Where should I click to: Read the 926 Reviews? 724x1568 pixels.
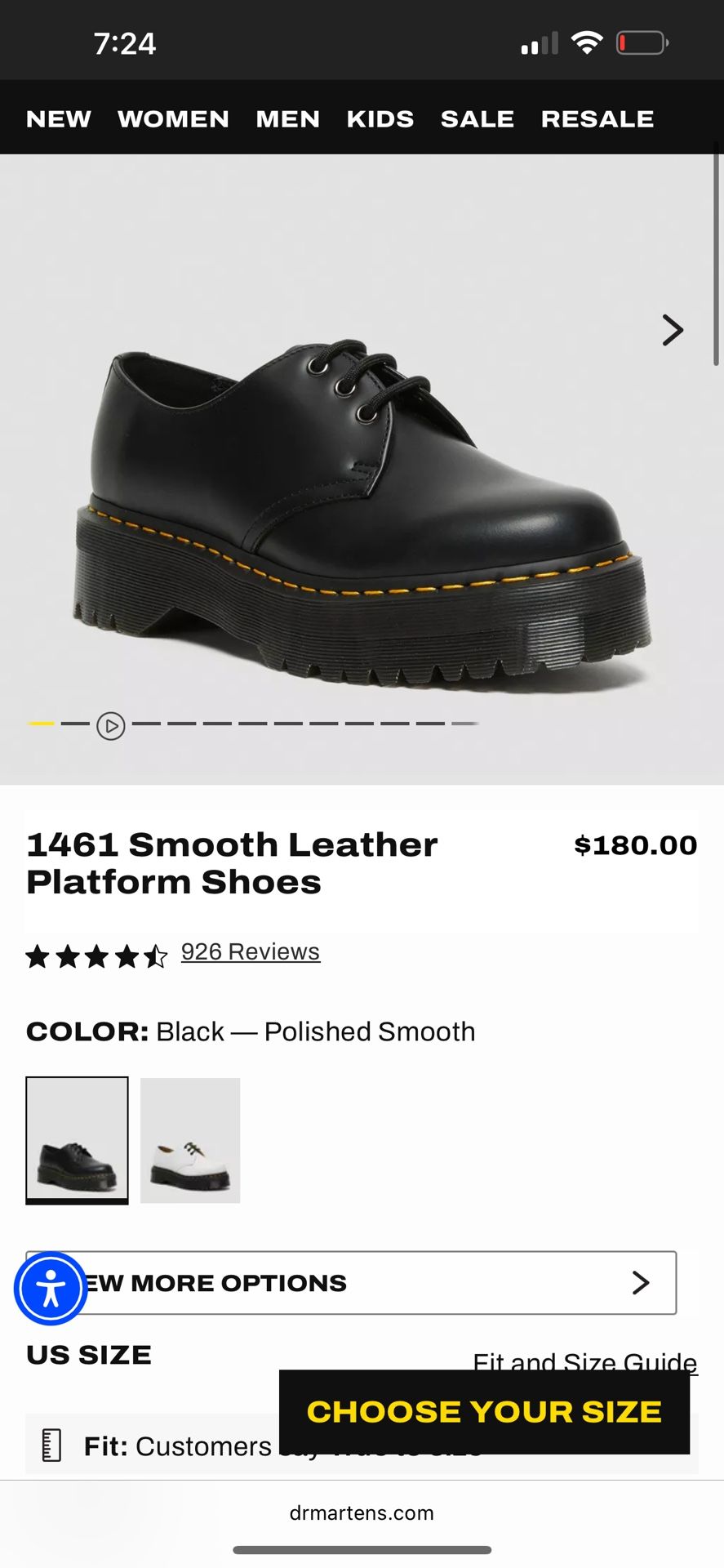coord(250,952)
